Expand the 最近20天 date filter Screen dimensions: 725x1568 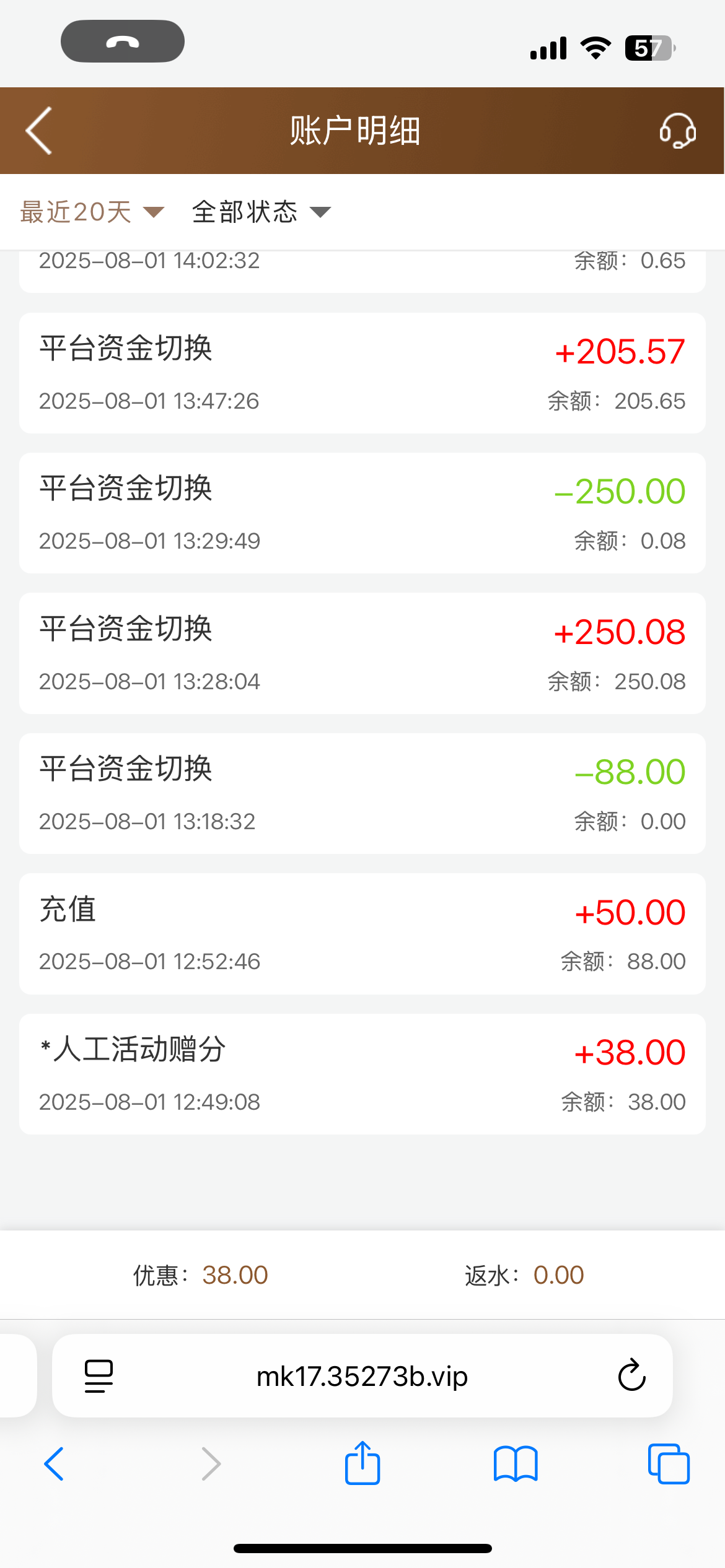(x=92, y=212)
